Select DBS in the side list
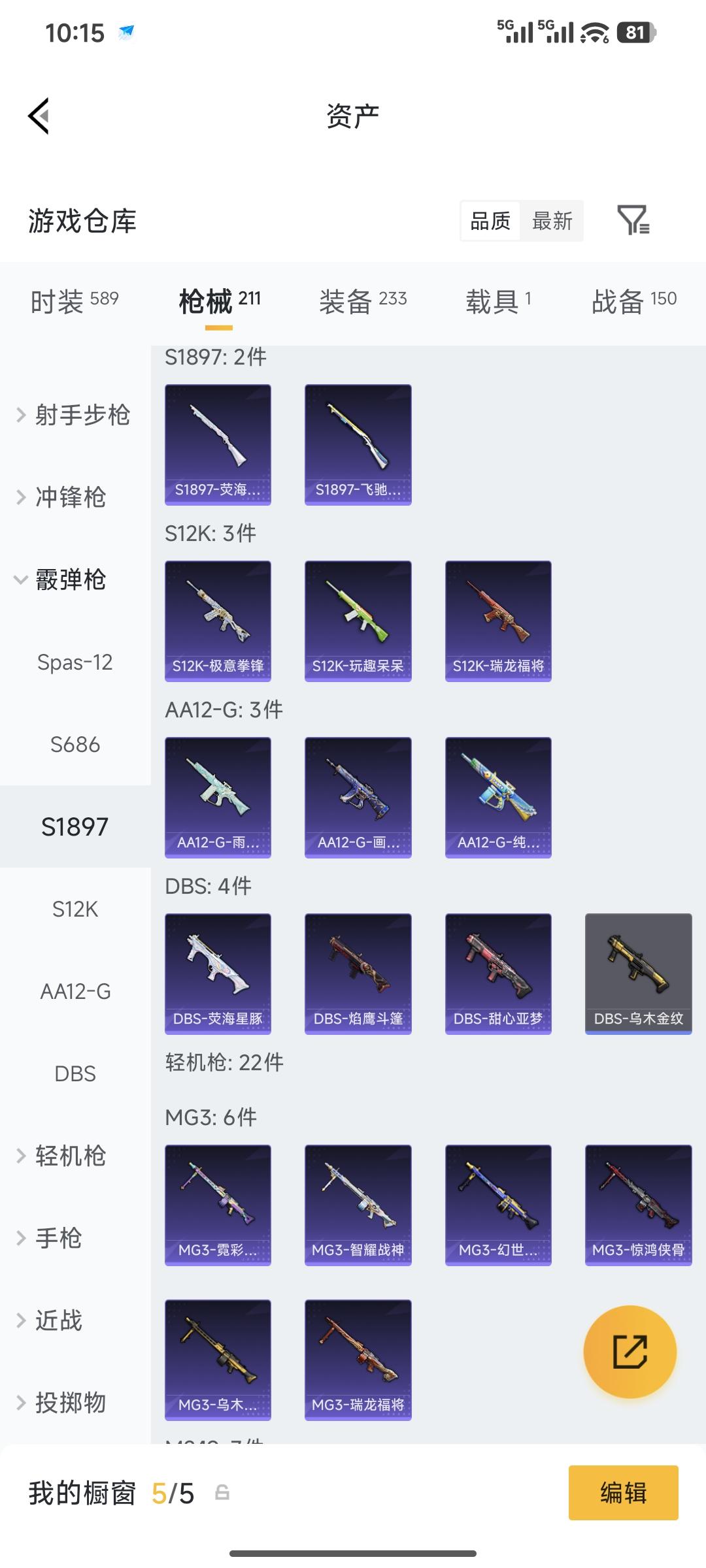Image resolution: width=706 pixels, height=1568 pixels. coord(75,1073)
